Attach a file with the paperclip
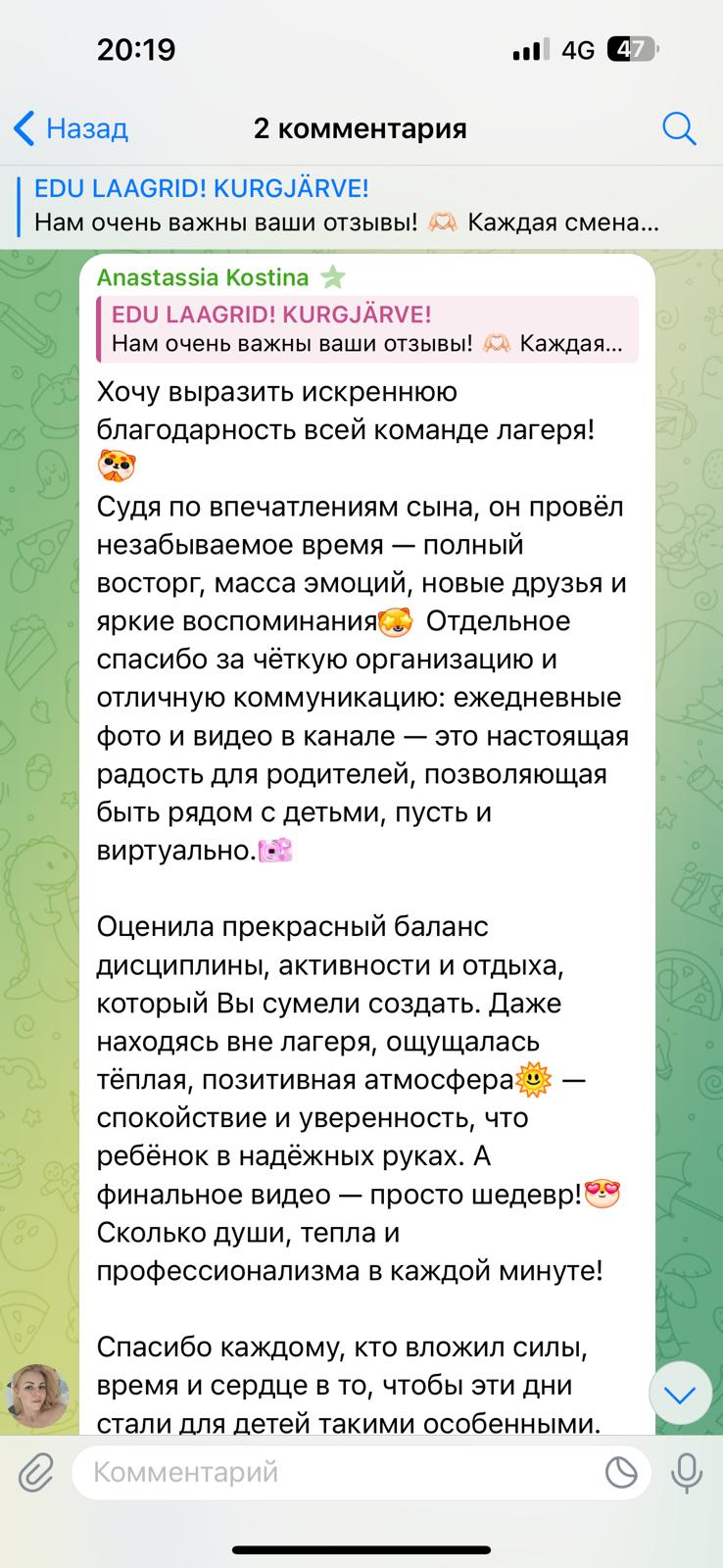The image size is (723, 1568). coord(36,1472)
